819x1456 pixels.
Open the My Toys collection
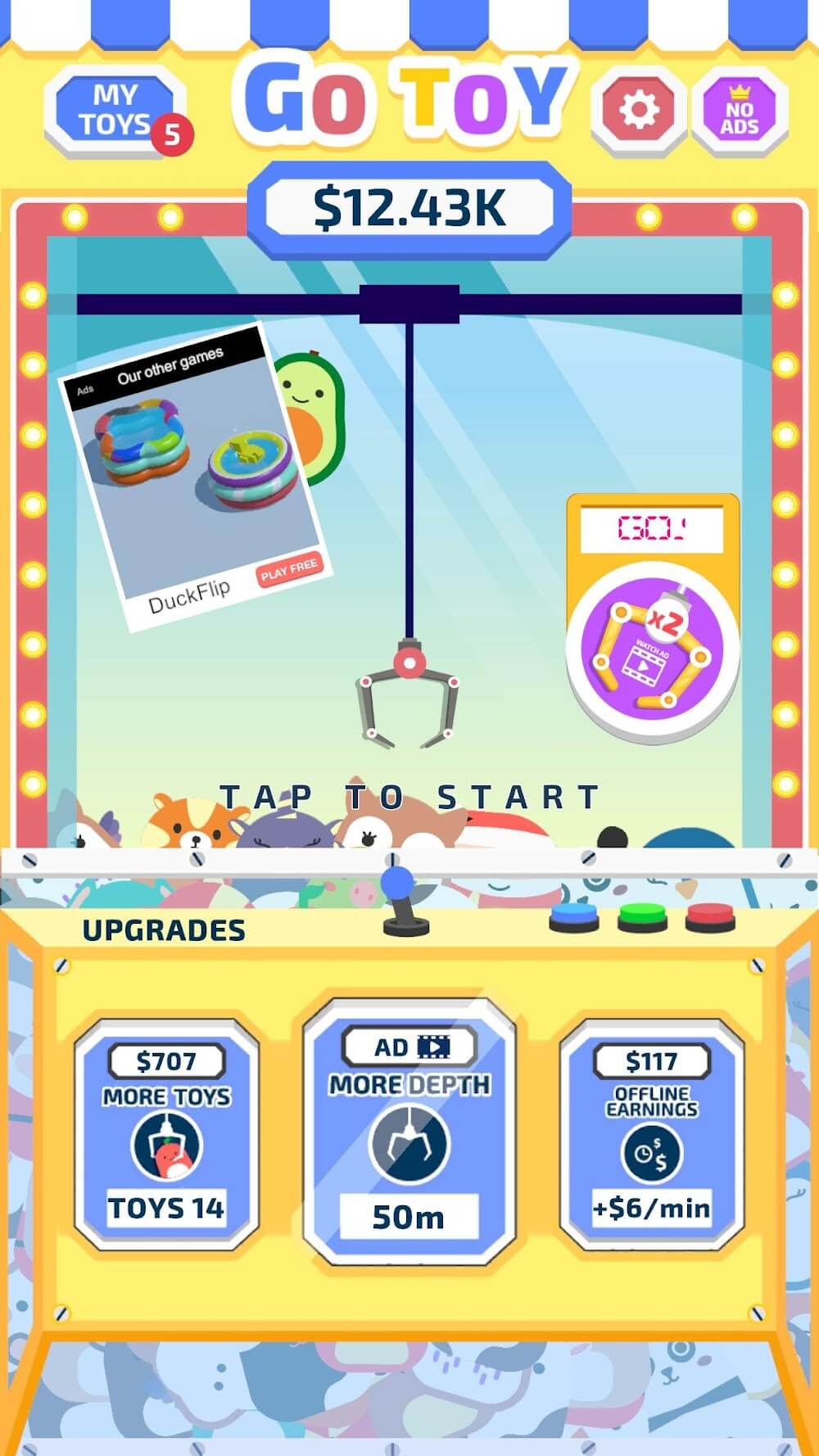click(115, 111)
